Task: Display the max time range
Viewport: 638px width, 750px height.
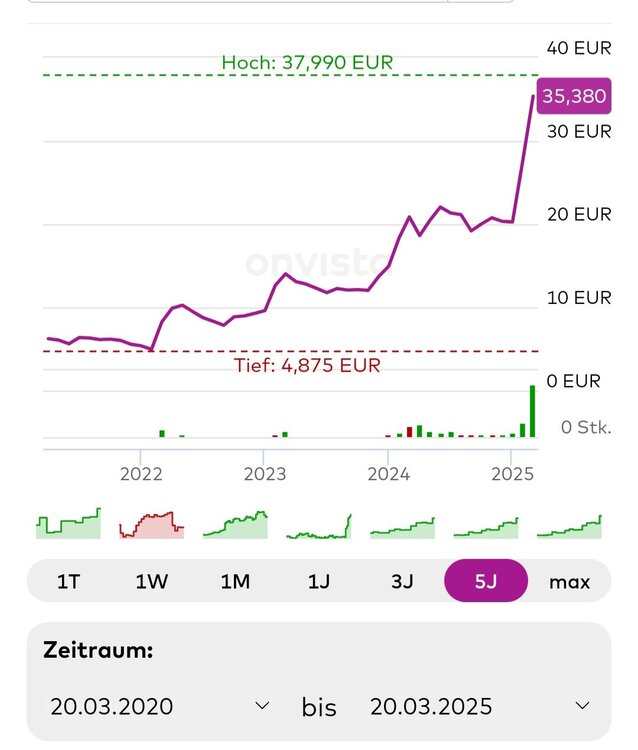Action: pyautogui.click(x=569, y=581)
